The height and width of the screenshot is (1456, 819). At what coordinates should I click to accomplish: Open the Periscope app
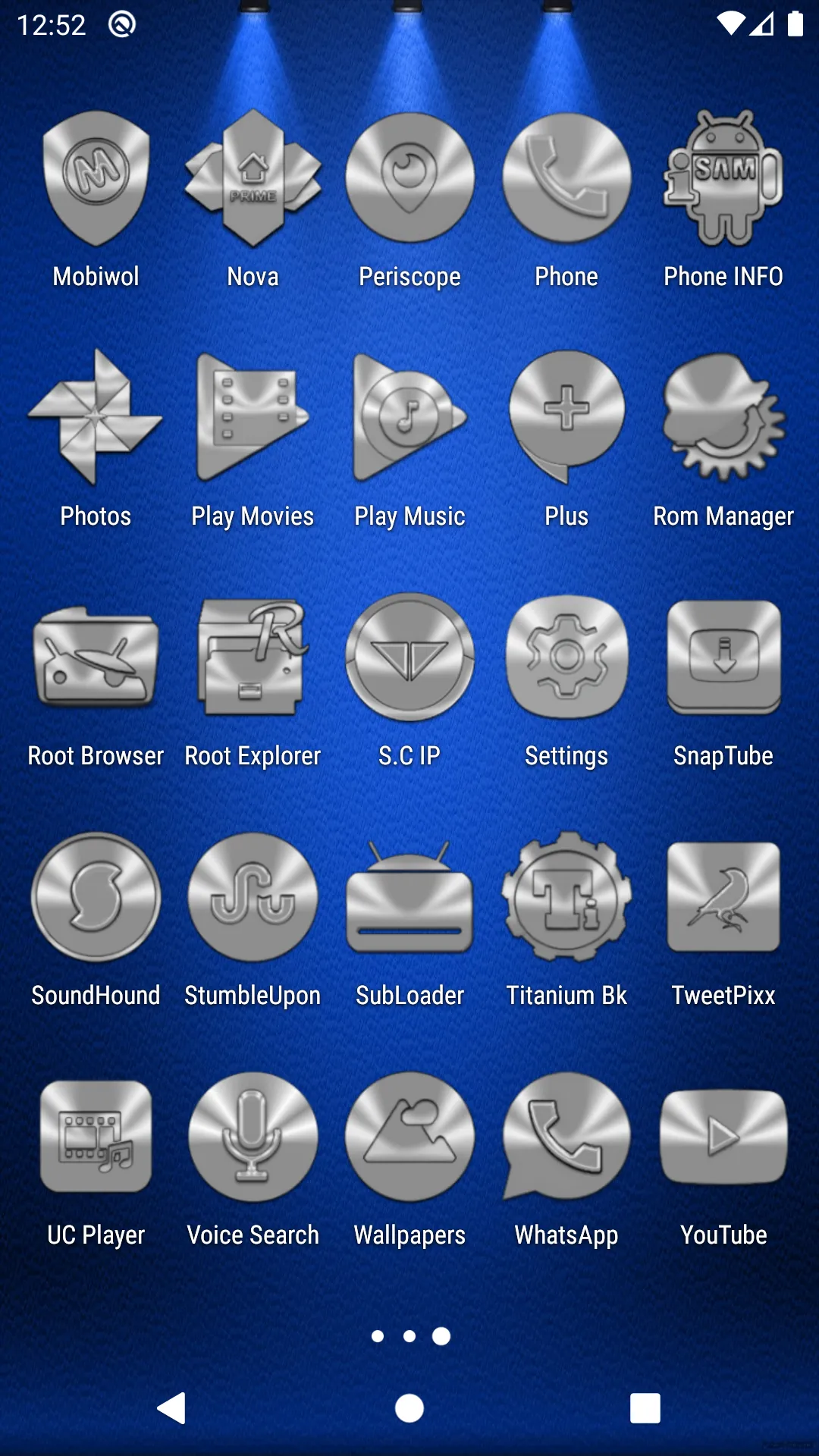point(409,177)
